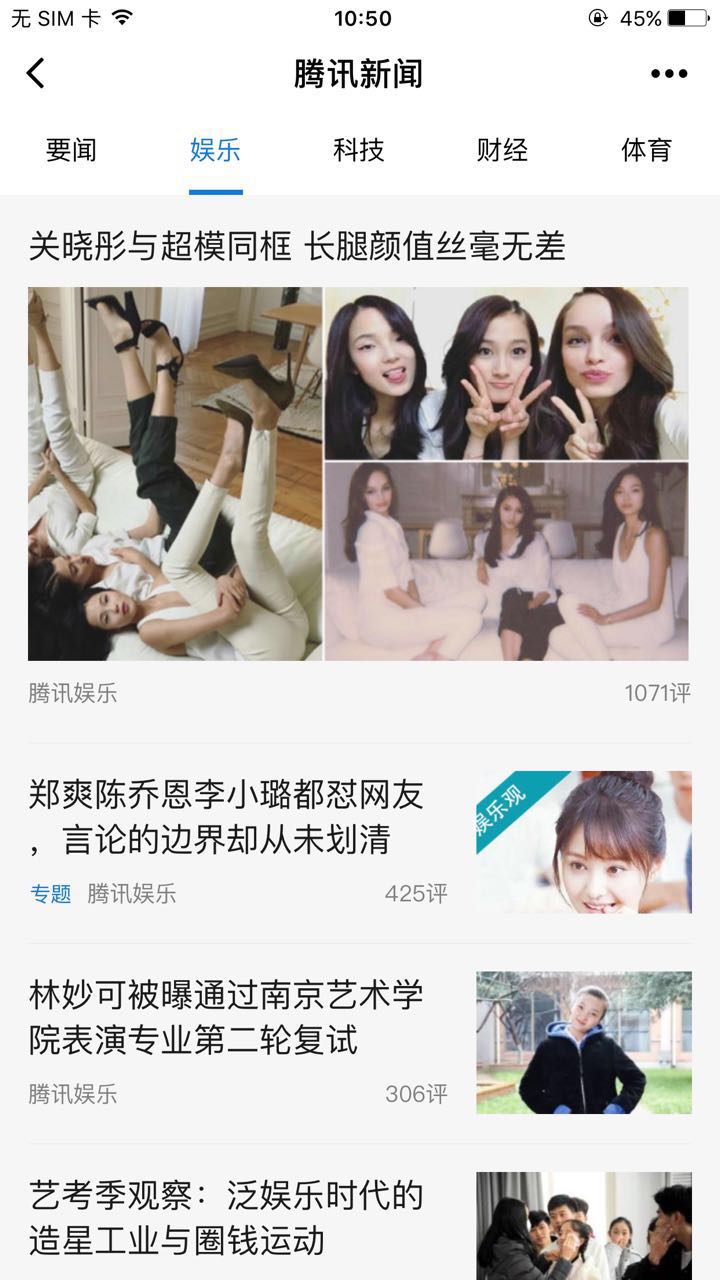This screenshot has width=720, height=1280.
Task: Switch to the 要闻 tab
Action: (71, 150)
